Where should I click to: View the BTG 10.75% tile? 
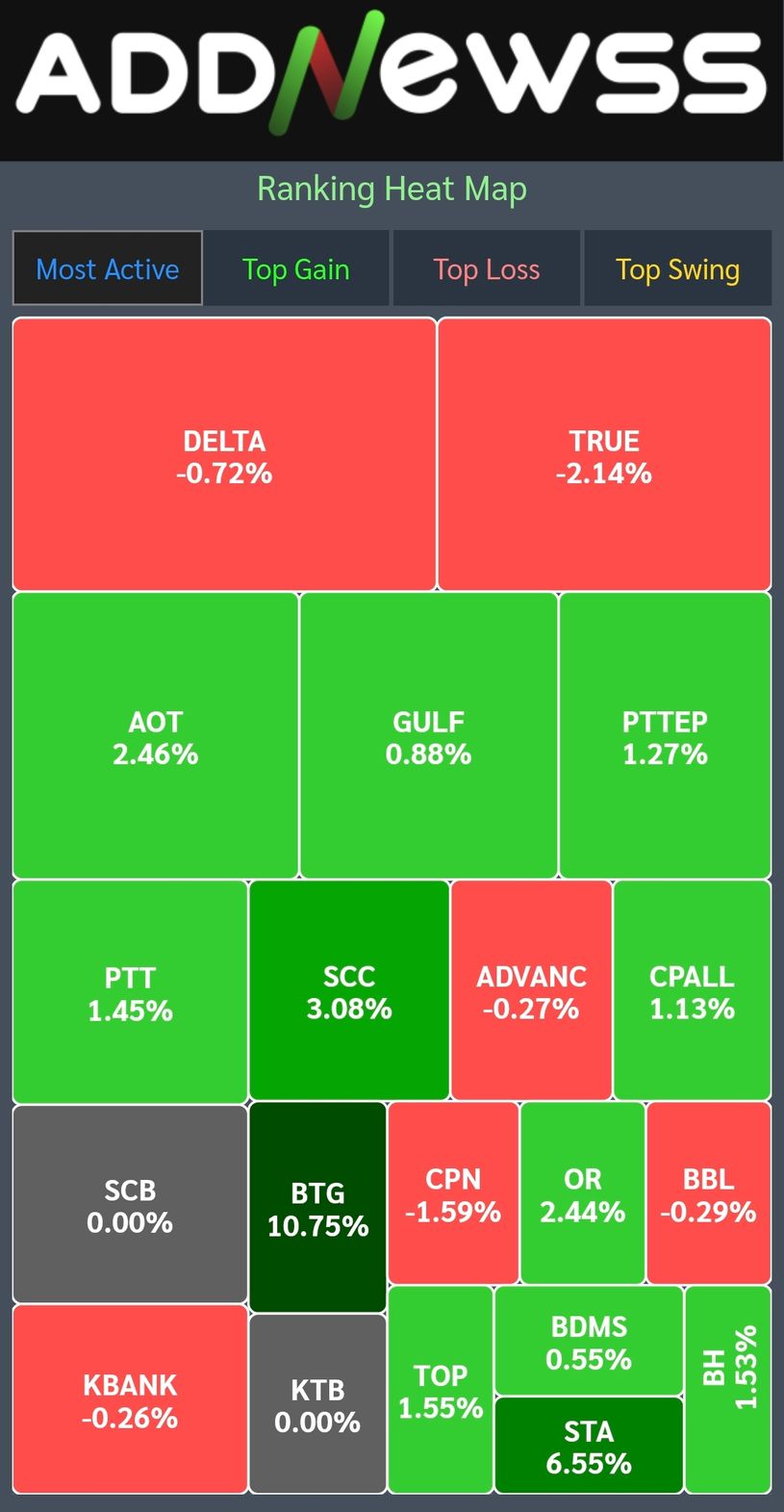[x=317, y=1208]
